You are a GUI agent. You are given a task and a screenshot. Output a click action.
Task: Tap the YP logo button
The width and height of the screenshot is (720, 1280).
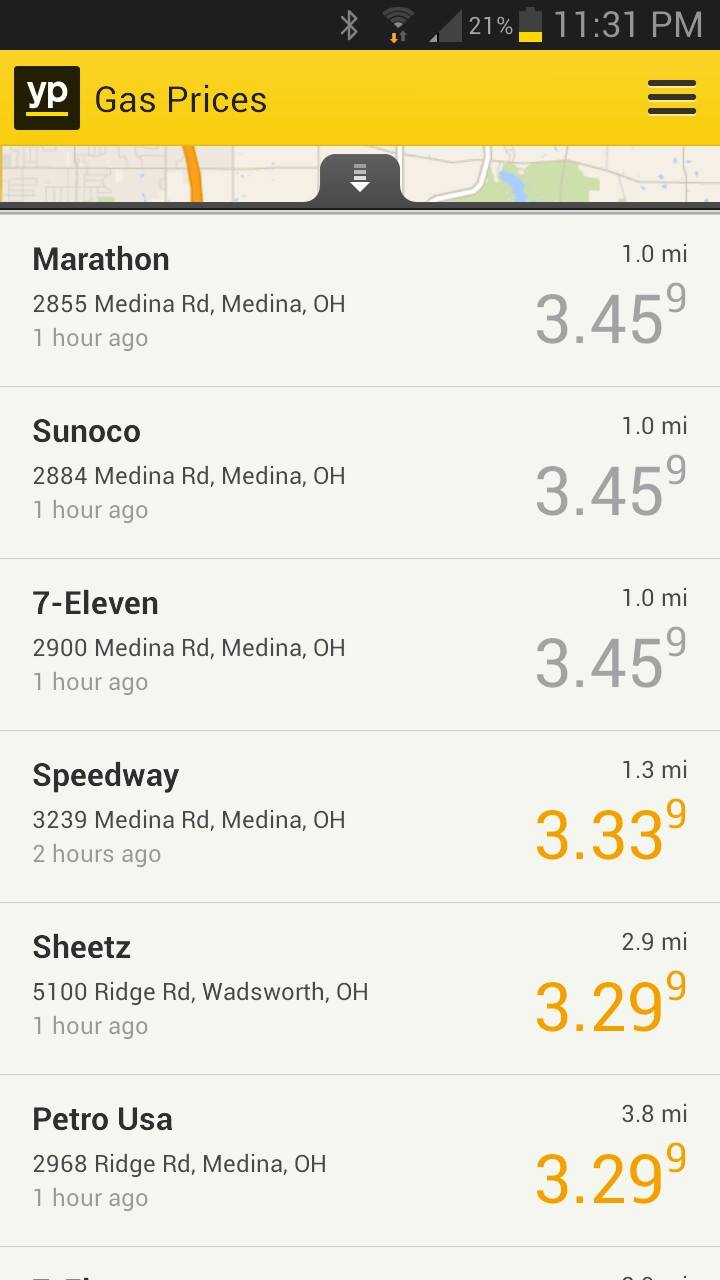47,98
